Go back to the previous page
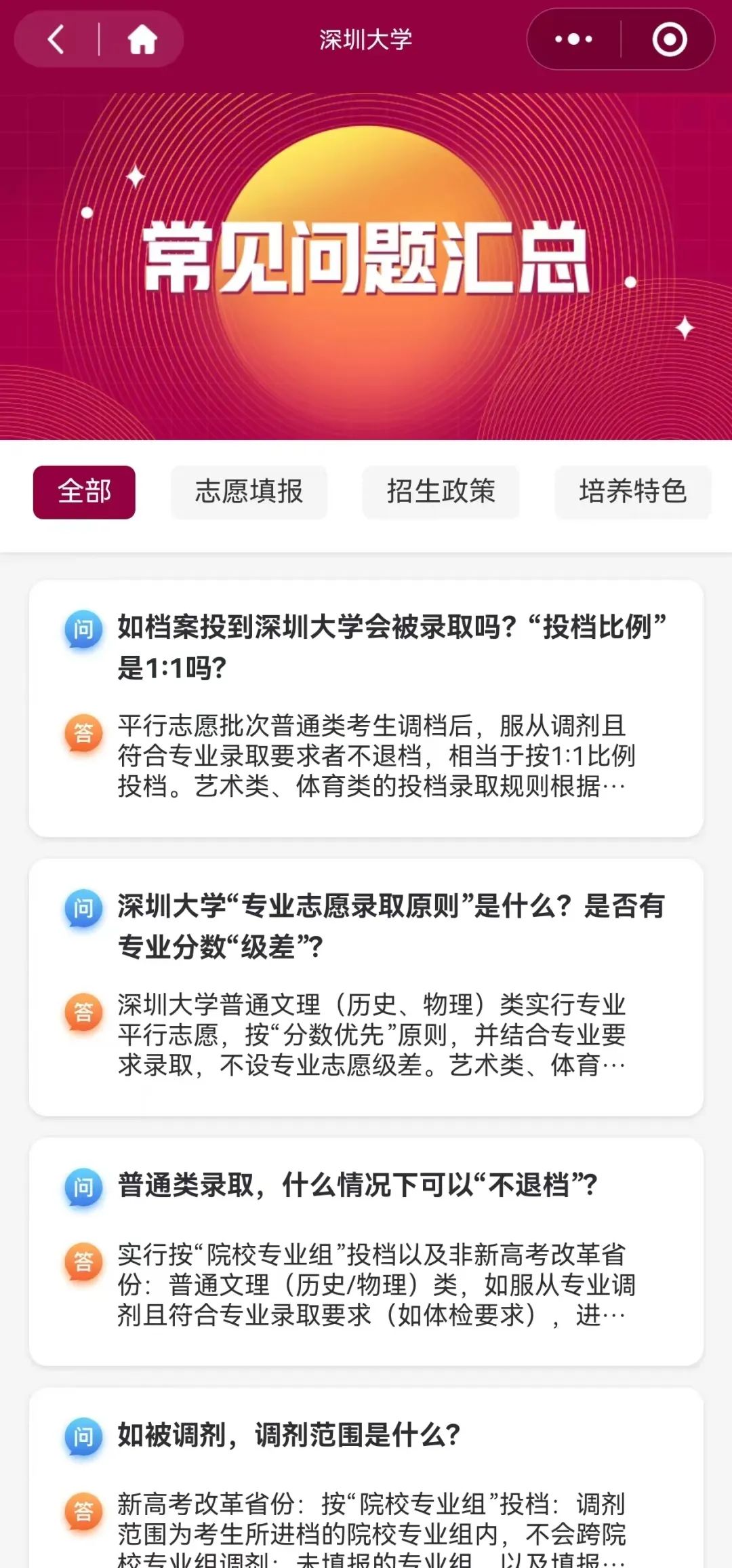The width and height of the screenshot is (732, 1568). (56, 39)
